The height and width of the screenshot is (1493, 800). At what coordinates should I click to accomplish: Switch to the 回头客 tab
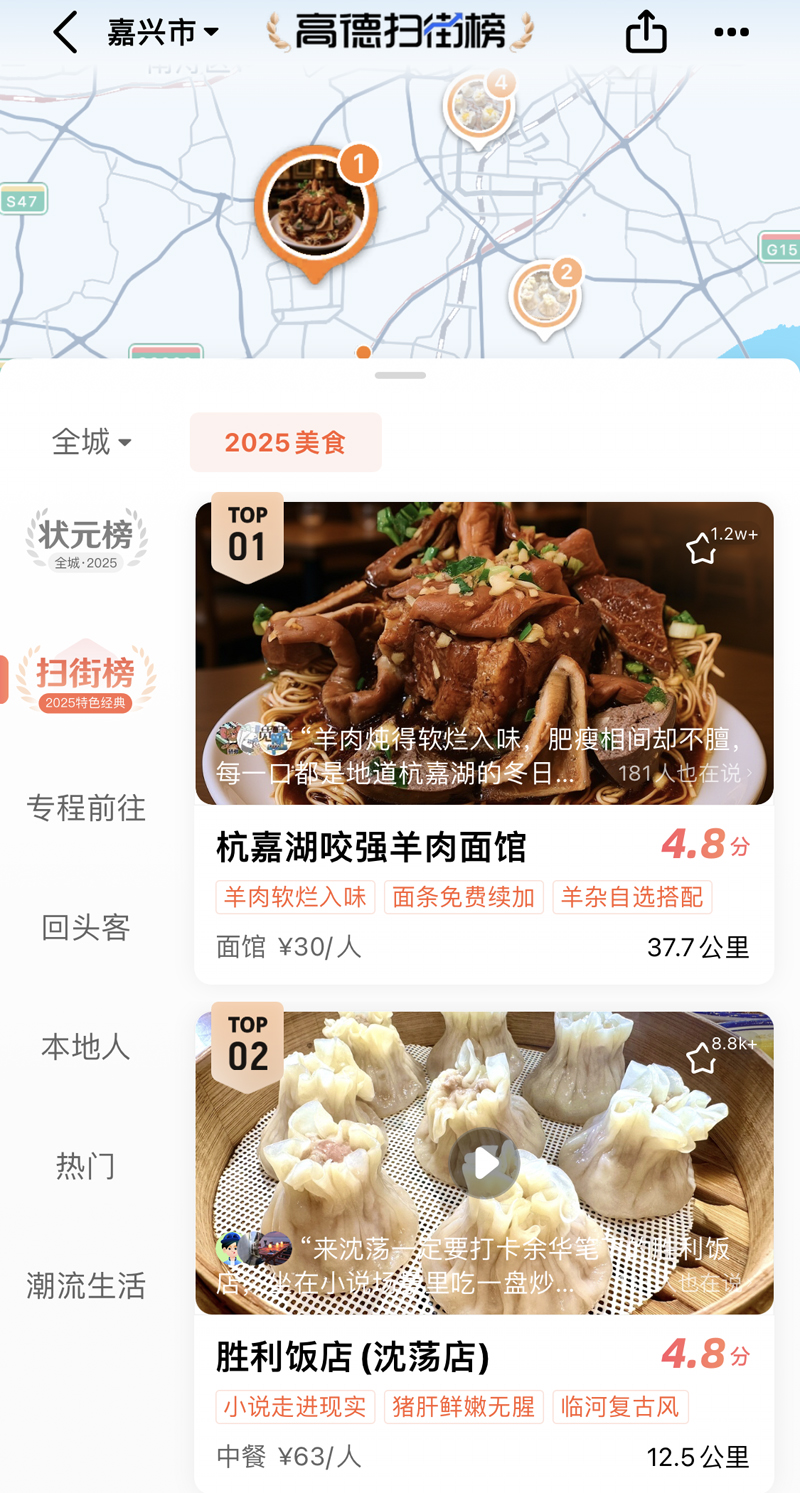coord(86,927)
